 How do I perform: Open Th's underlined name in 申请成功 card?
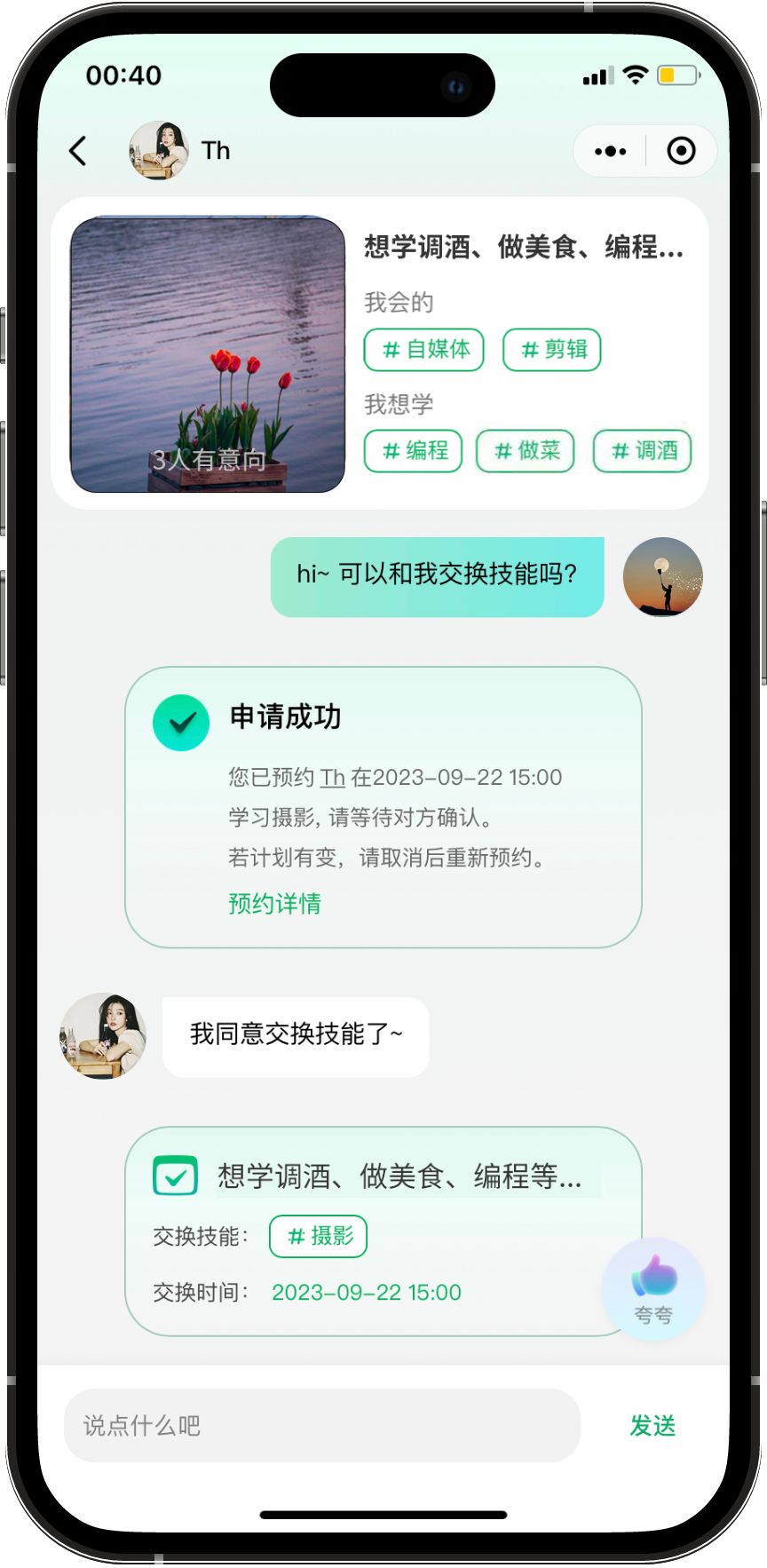pos(332,778)
